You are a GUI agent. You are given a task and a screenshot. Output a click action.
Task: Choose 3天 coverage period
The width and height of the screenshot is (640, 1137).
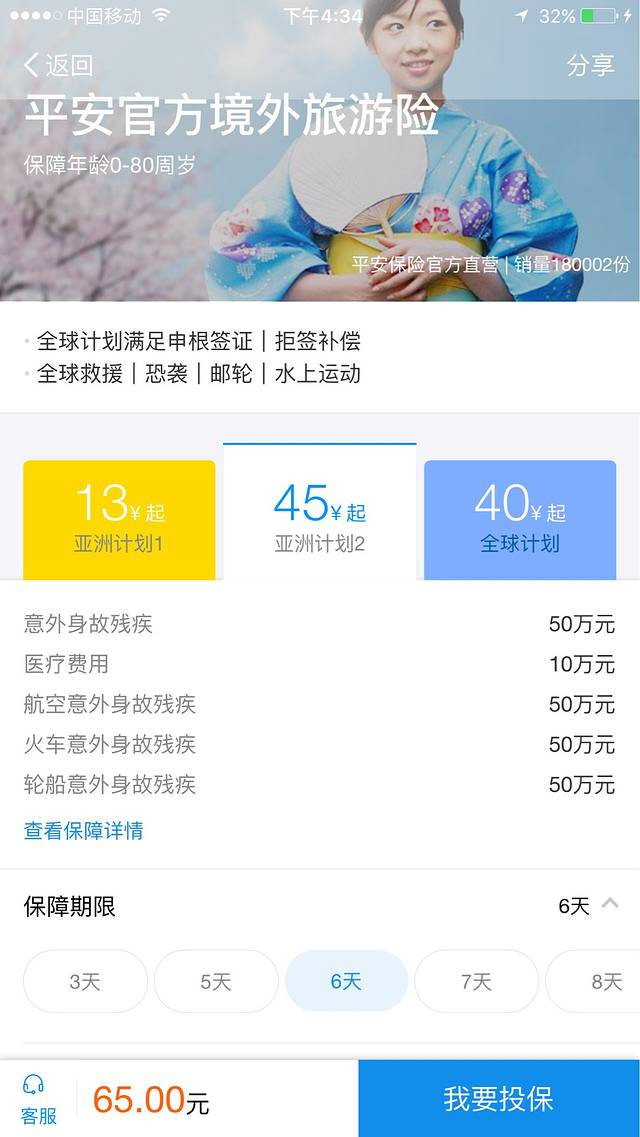click(85, 981)
